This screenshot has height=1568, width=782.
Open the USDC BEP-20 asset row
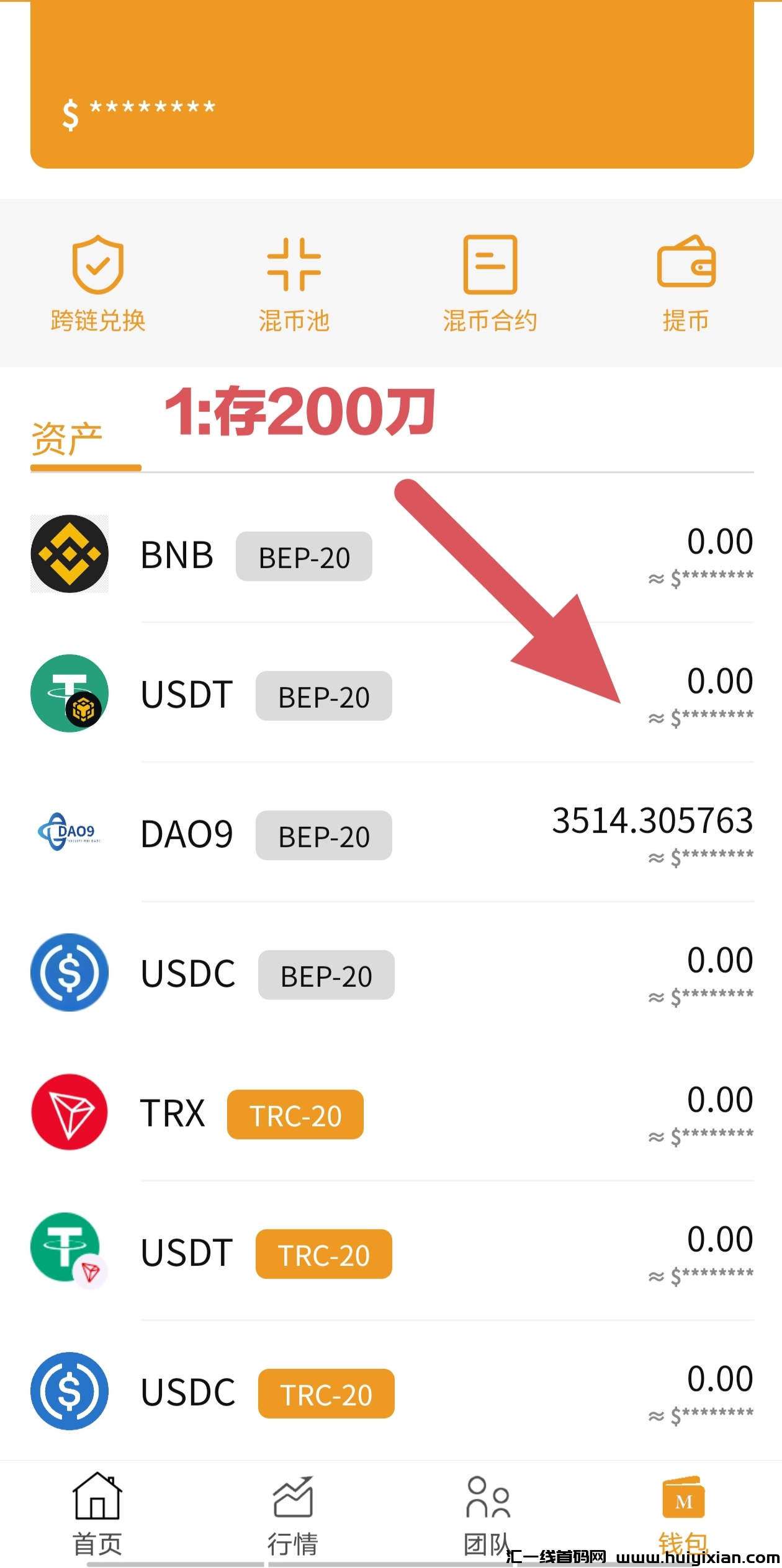coord(391,974)
